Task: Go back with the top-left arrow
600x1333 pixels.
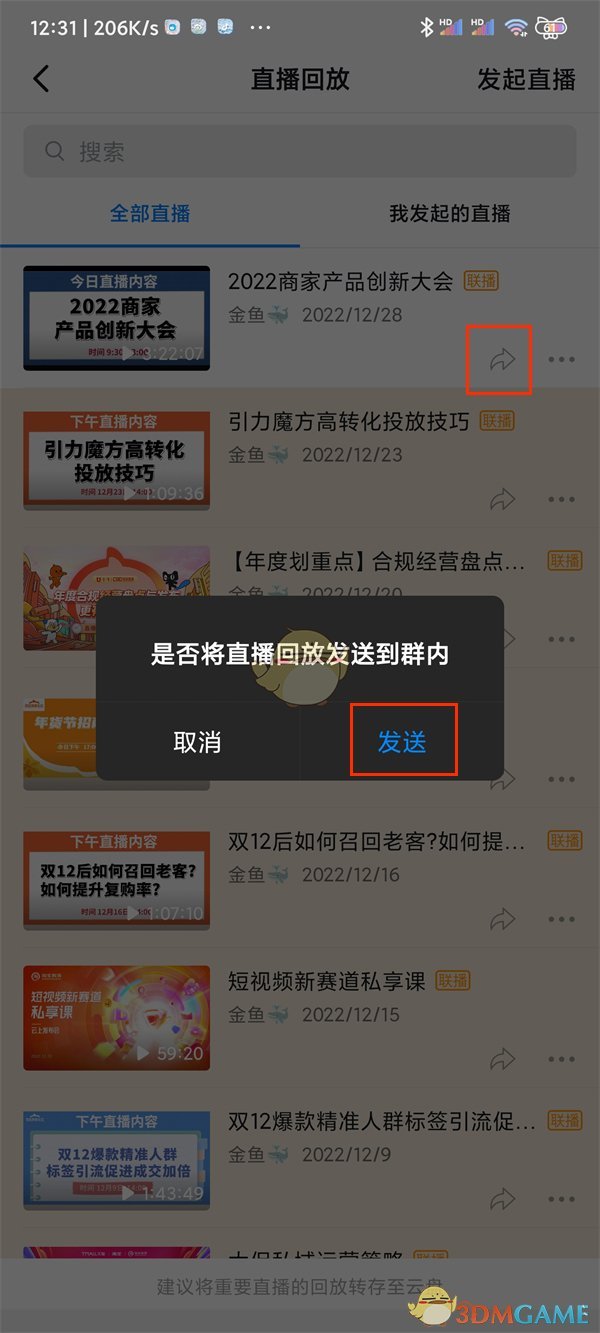Action: click(41, 79)
